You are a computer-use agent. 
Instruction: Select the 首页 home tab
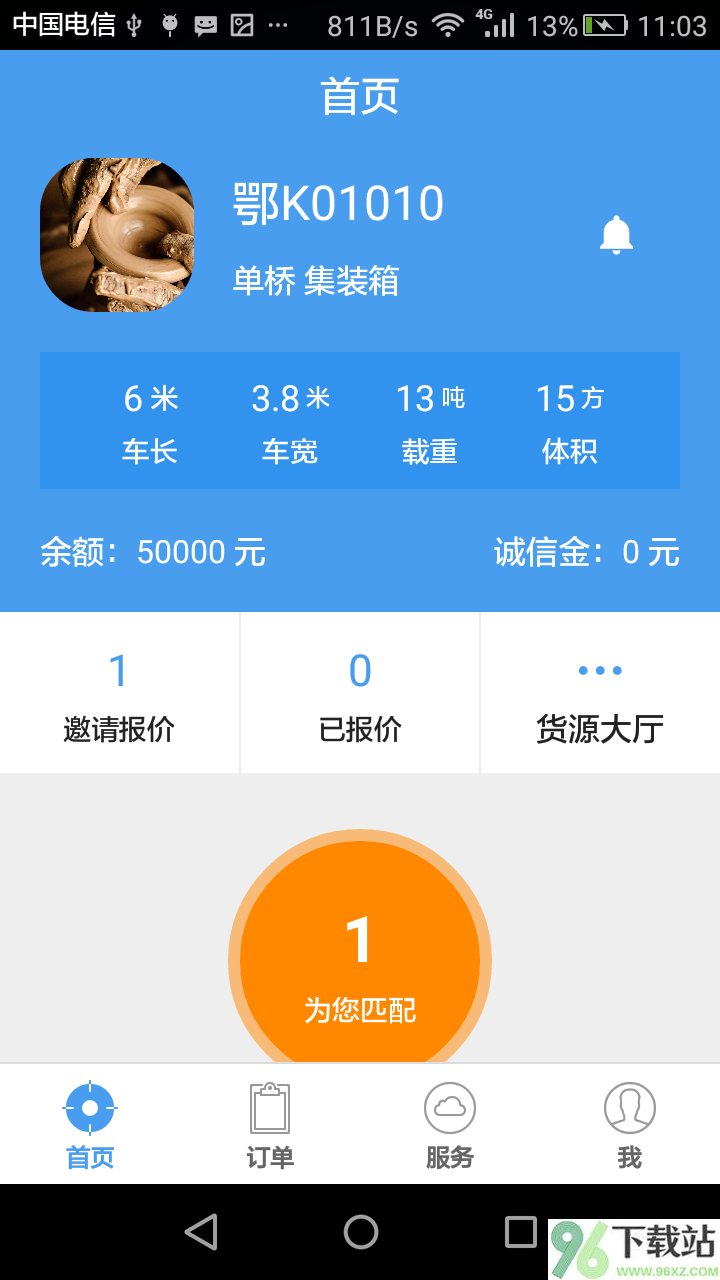90,1125
